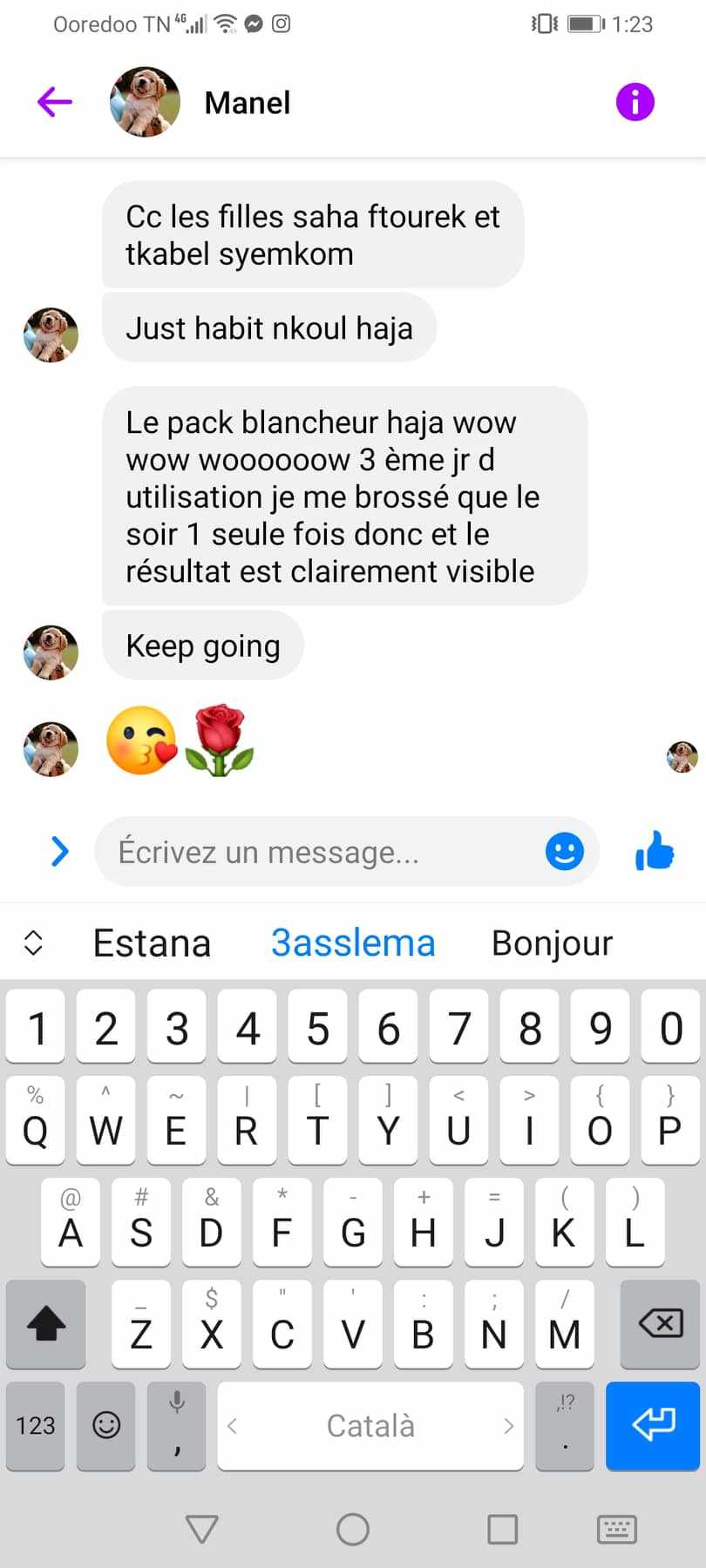Enable shift on the keyboard
The image size is (706, 1568).
coord(46,1324)
